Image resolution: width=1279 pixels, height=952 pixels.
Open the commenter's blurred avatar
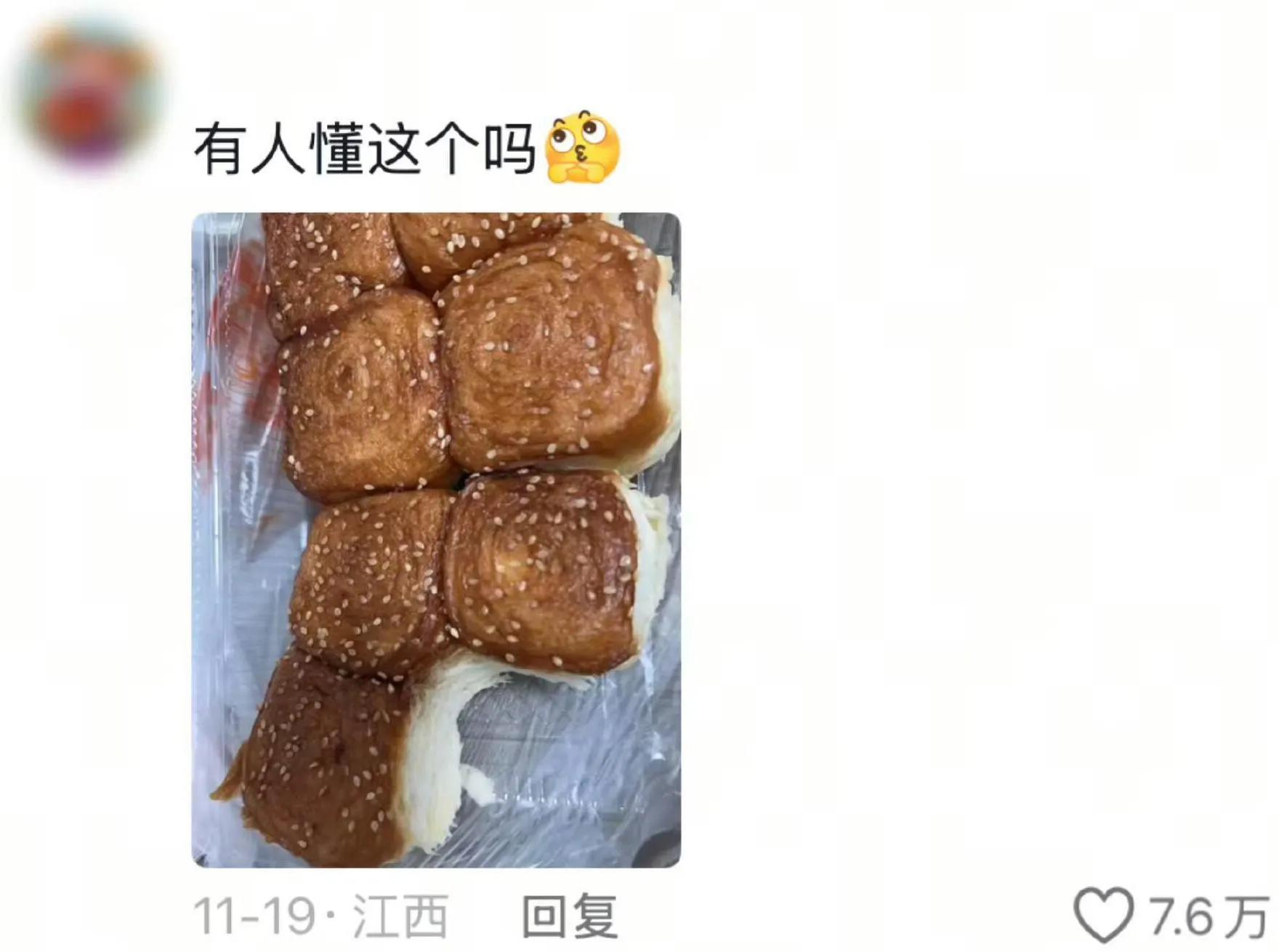(x=89, y=98)
